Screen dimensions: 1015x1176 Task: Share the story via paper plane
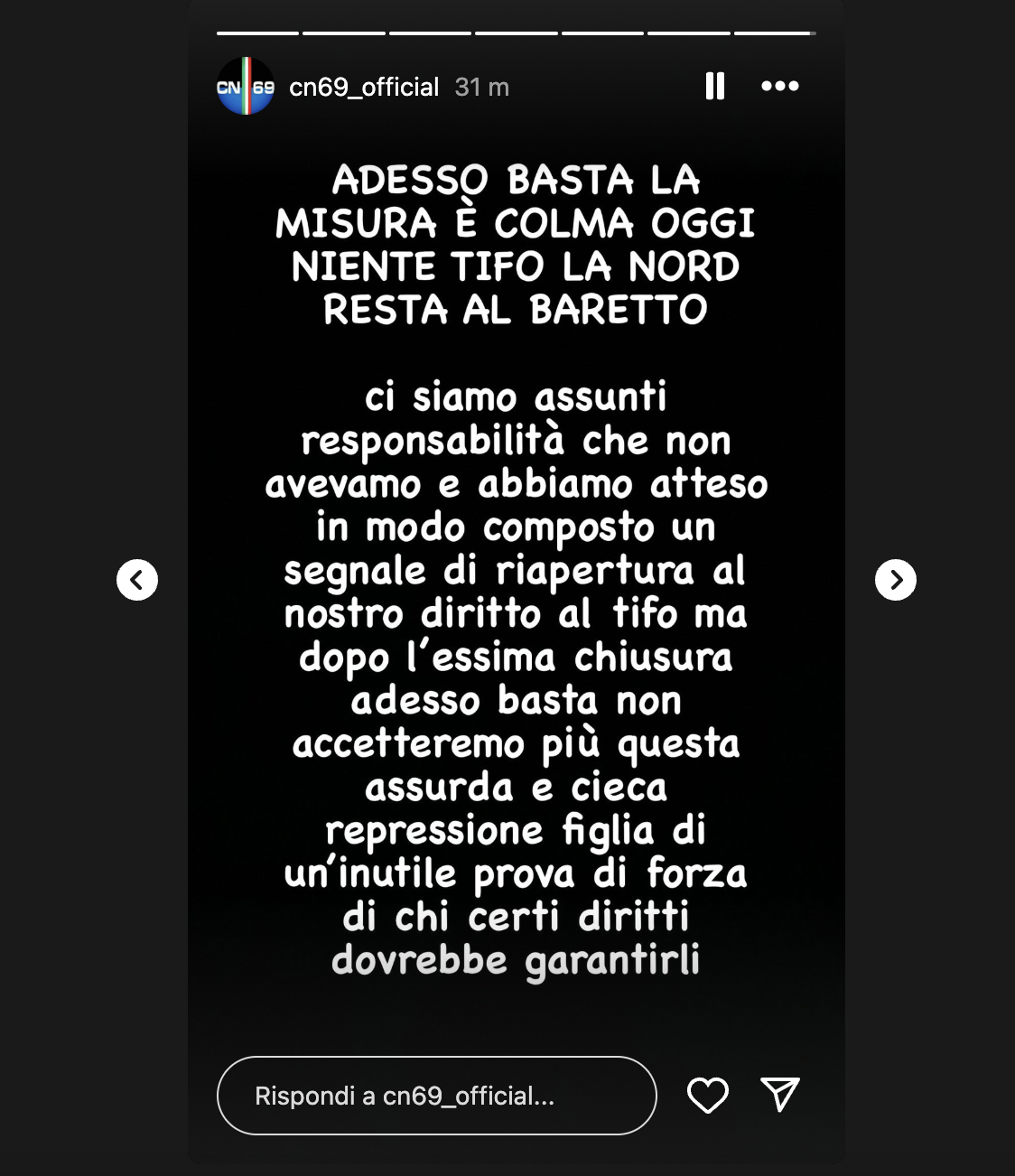coord(780,1095)
